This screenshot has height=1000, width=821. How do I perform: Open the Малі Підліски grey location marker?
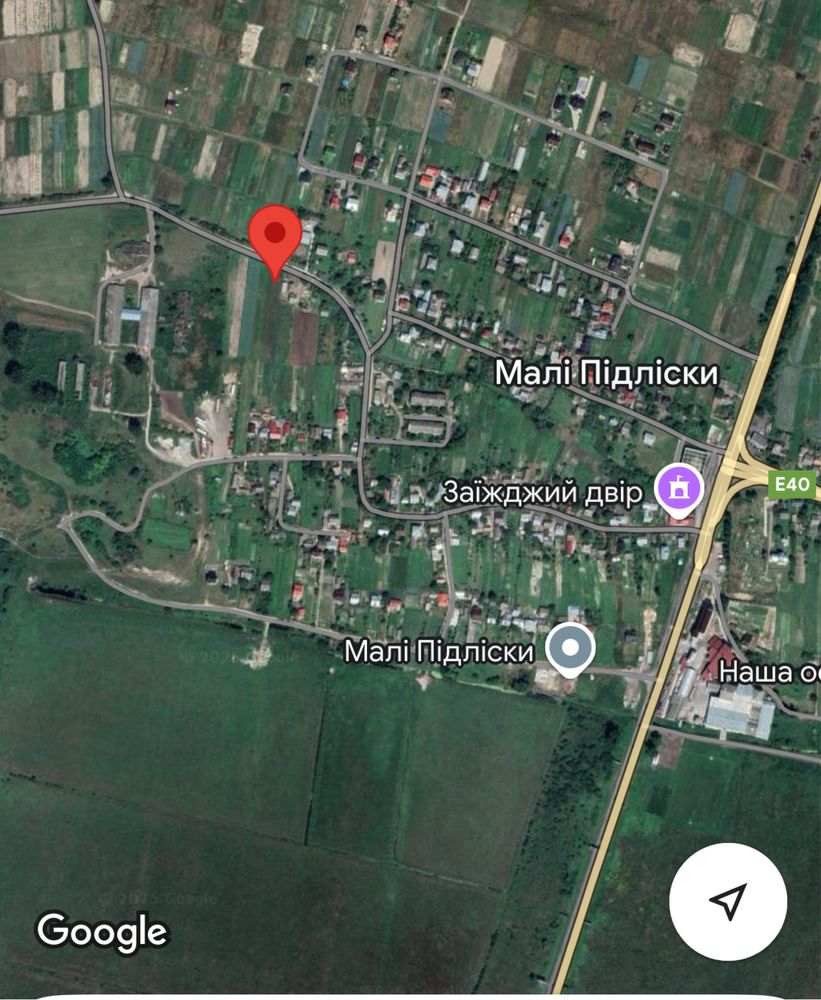[570, 648]
